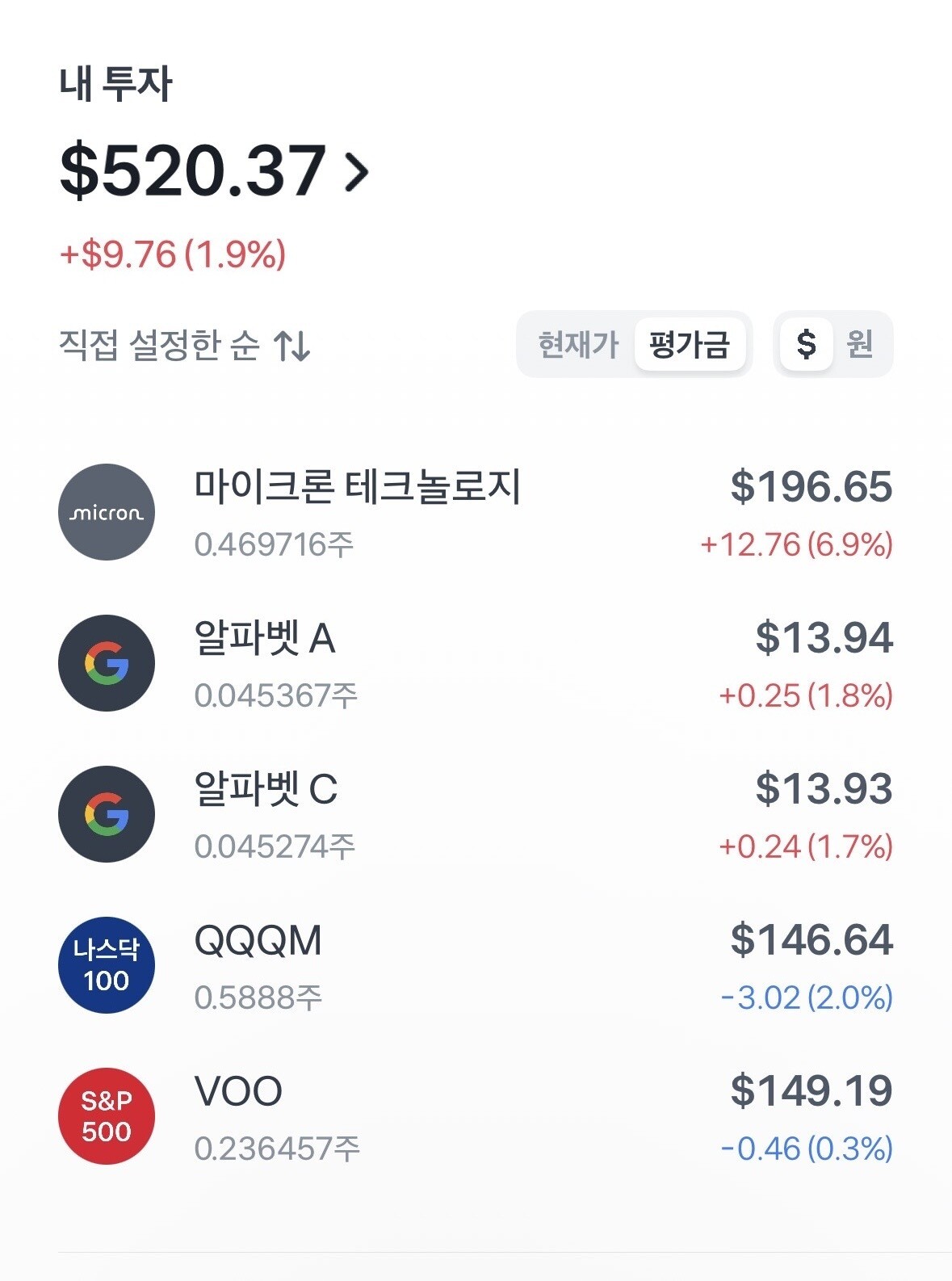
Task: View the VOO holding
Action: click(475, 1117)
